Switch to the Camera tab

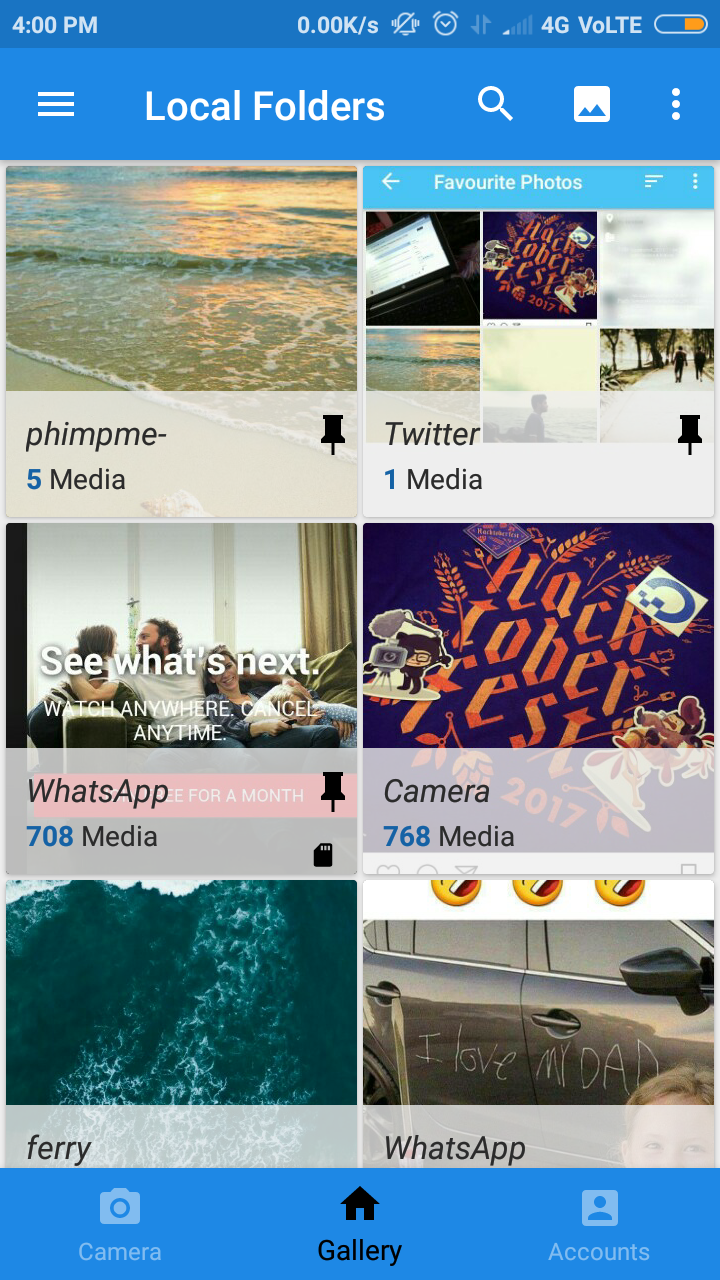click(x=120, y=1225)
